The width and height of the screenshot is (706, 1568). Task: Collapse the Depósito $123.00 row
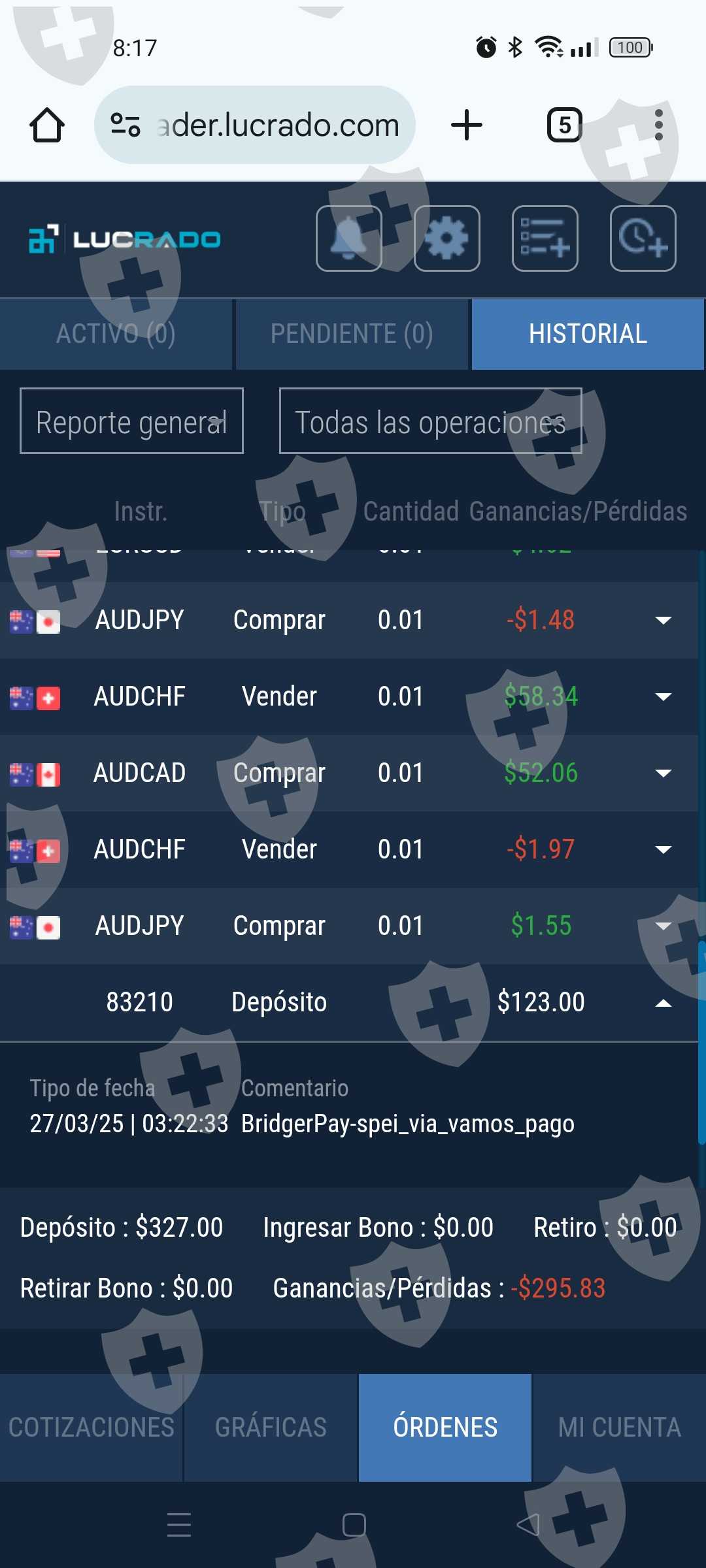(664, 1003)
